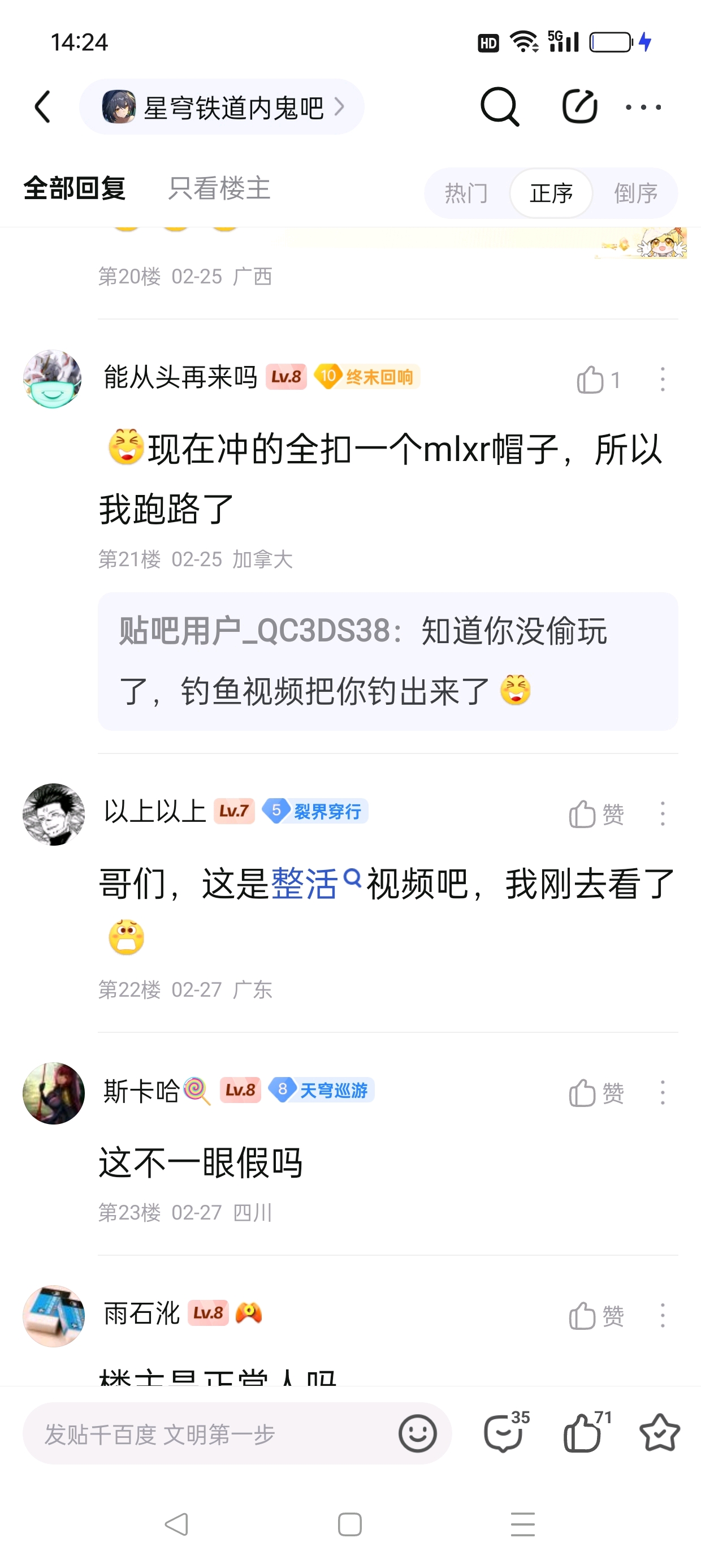Viewport: 701px width, 1568px height.
Task: Open the top-bar overflow menu
Action: point(643,107)
